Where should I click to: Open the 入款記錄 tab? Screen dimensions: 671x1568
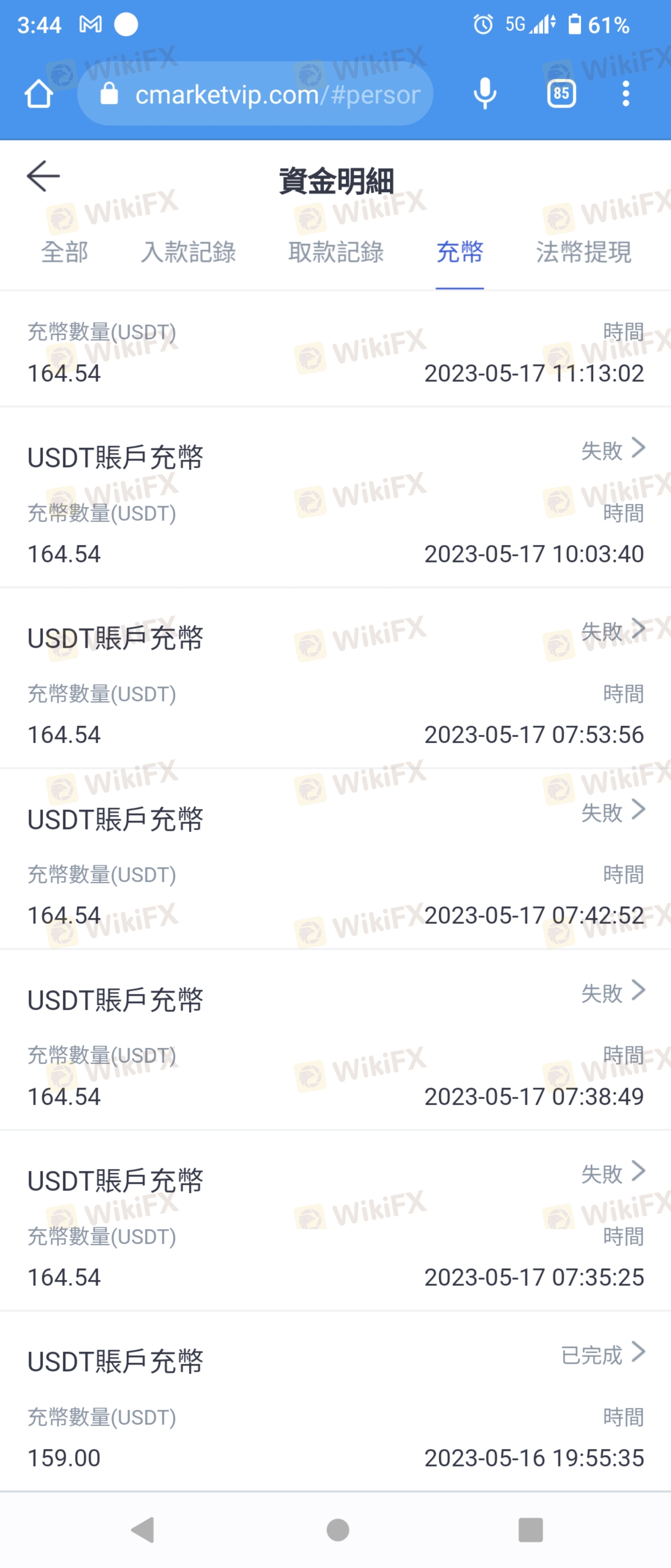188,252
